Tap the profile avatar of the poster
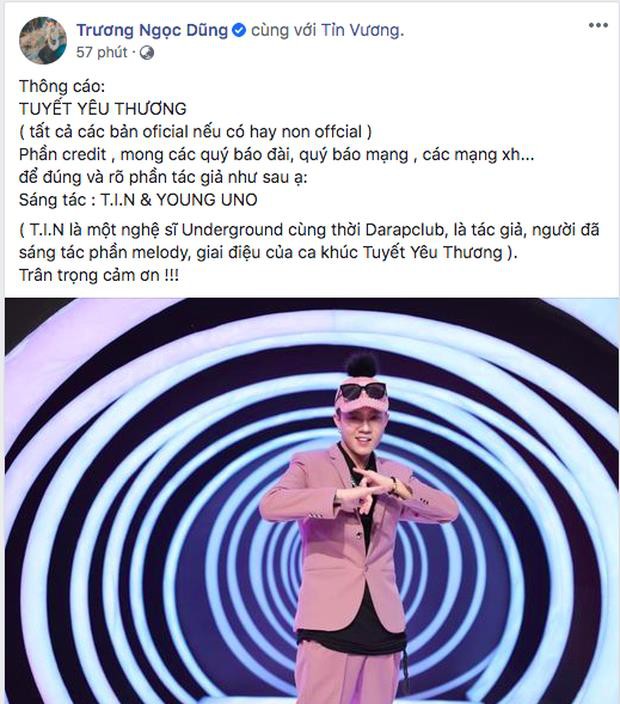Screen dimensions: 620x704 point(43,41)
